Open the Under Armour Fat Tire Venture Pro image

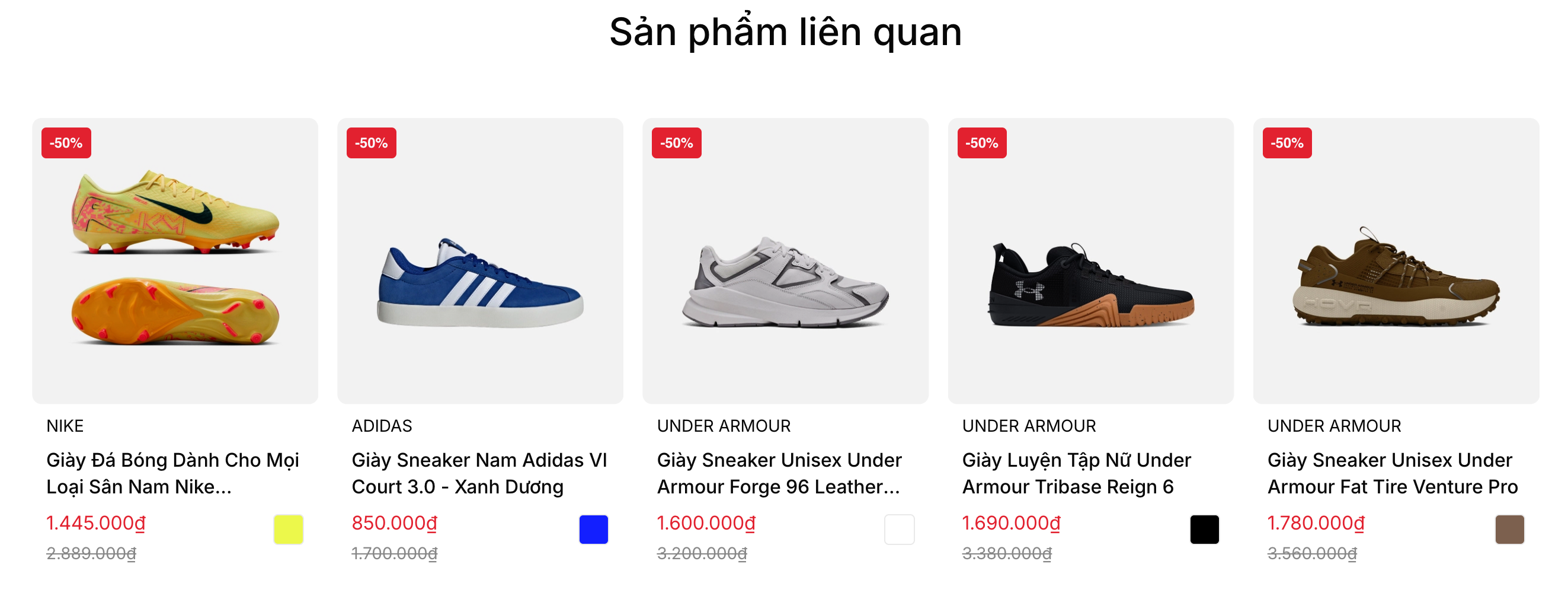point(1396,260)
